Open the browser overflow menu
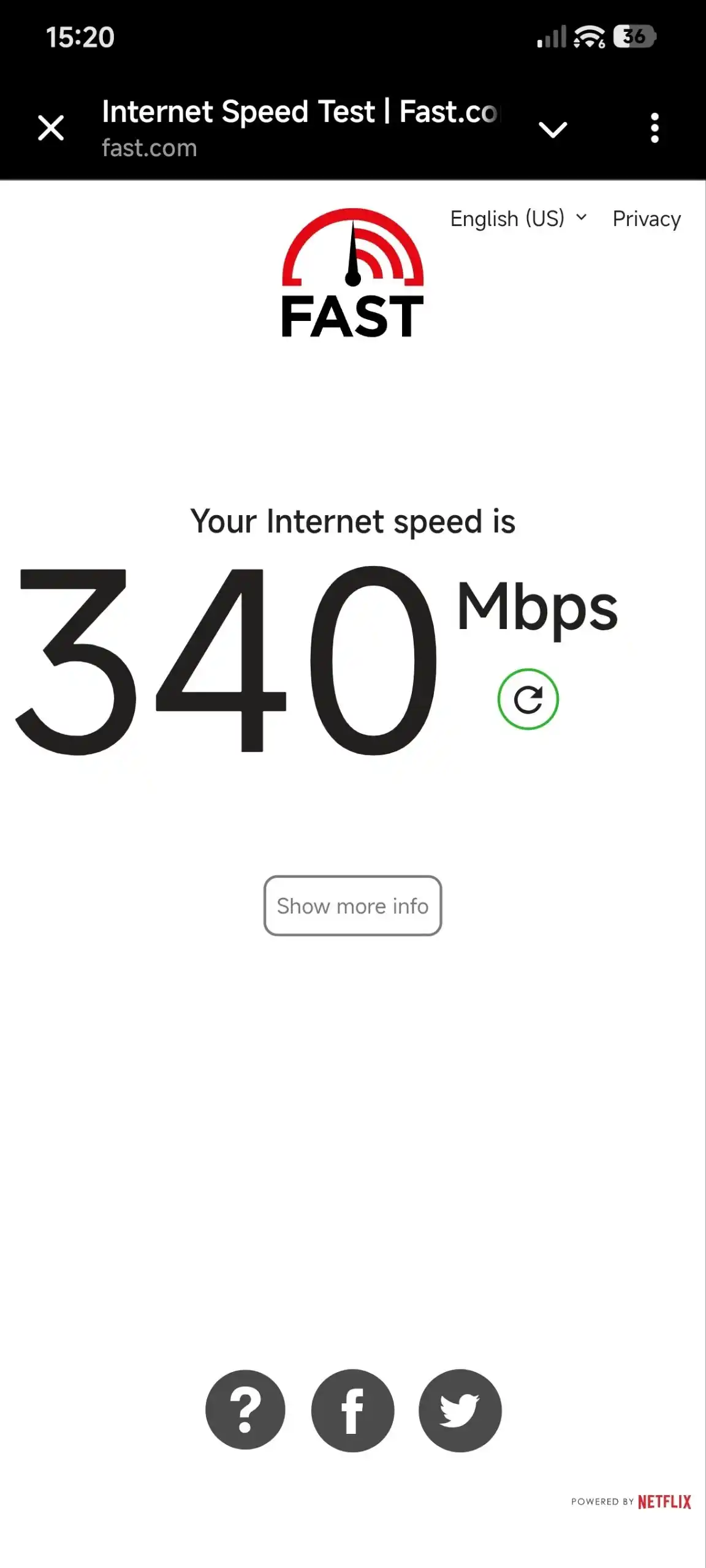This screenshot has width=706, height=1568. (x=655, y=128)
